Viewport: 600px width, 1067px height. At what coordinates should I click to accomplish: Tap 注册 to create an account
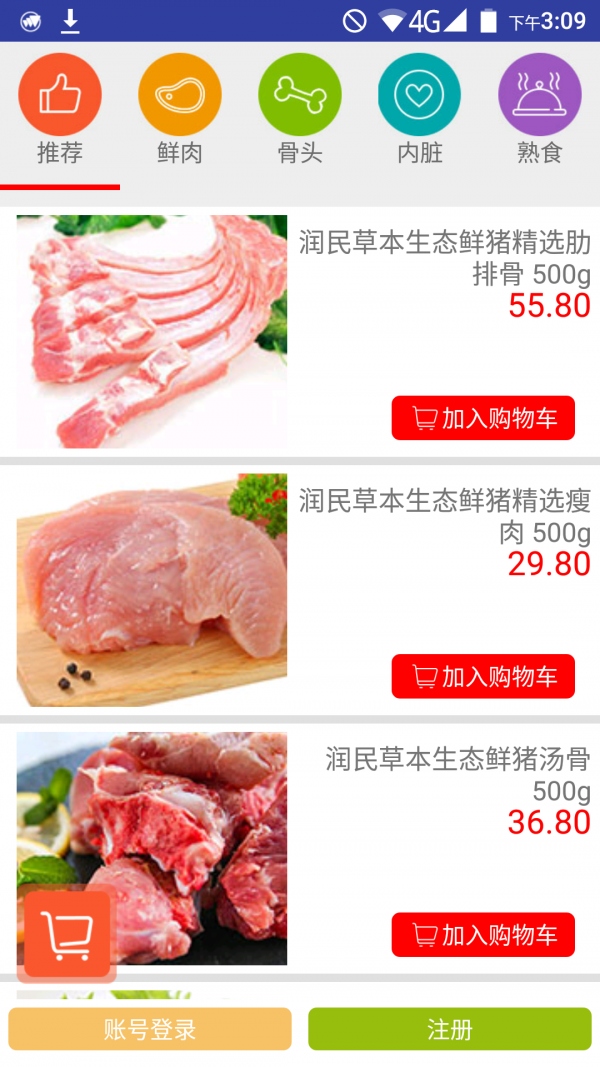450,1029
